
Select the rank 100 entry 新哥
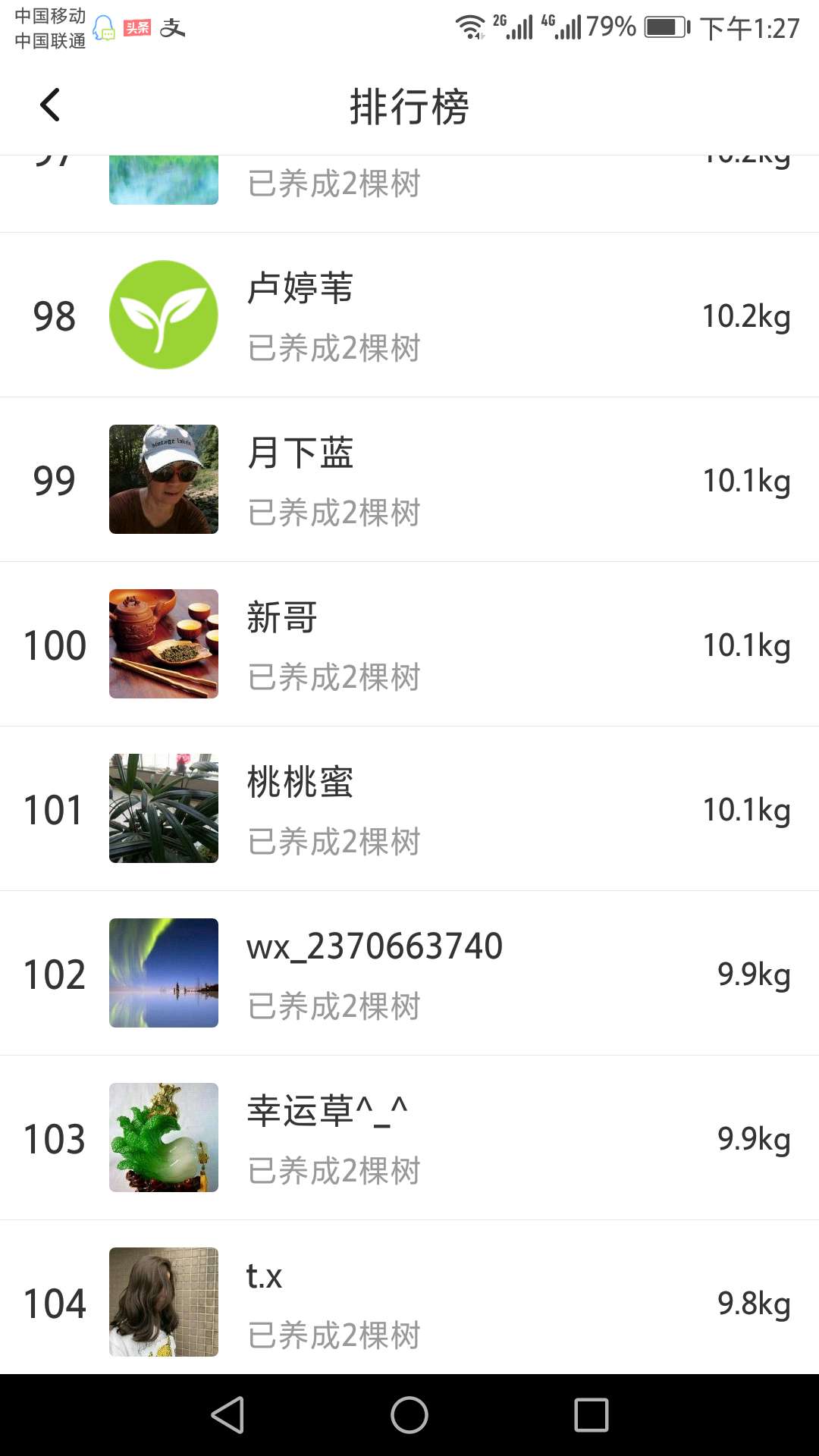(x=409, y=645)
